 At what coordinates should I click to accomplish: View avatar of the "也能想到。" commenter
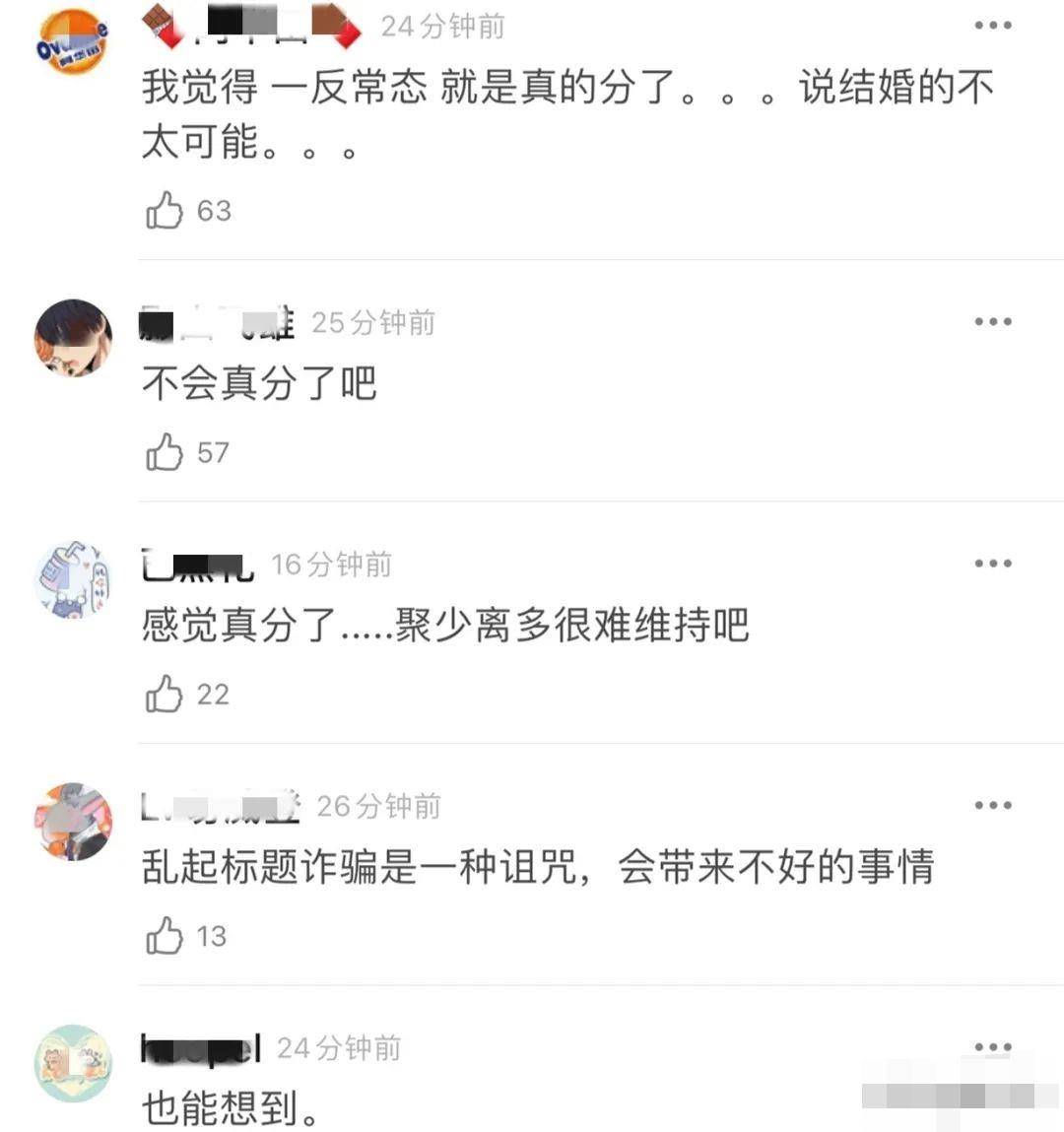(x=73, y=1063)
